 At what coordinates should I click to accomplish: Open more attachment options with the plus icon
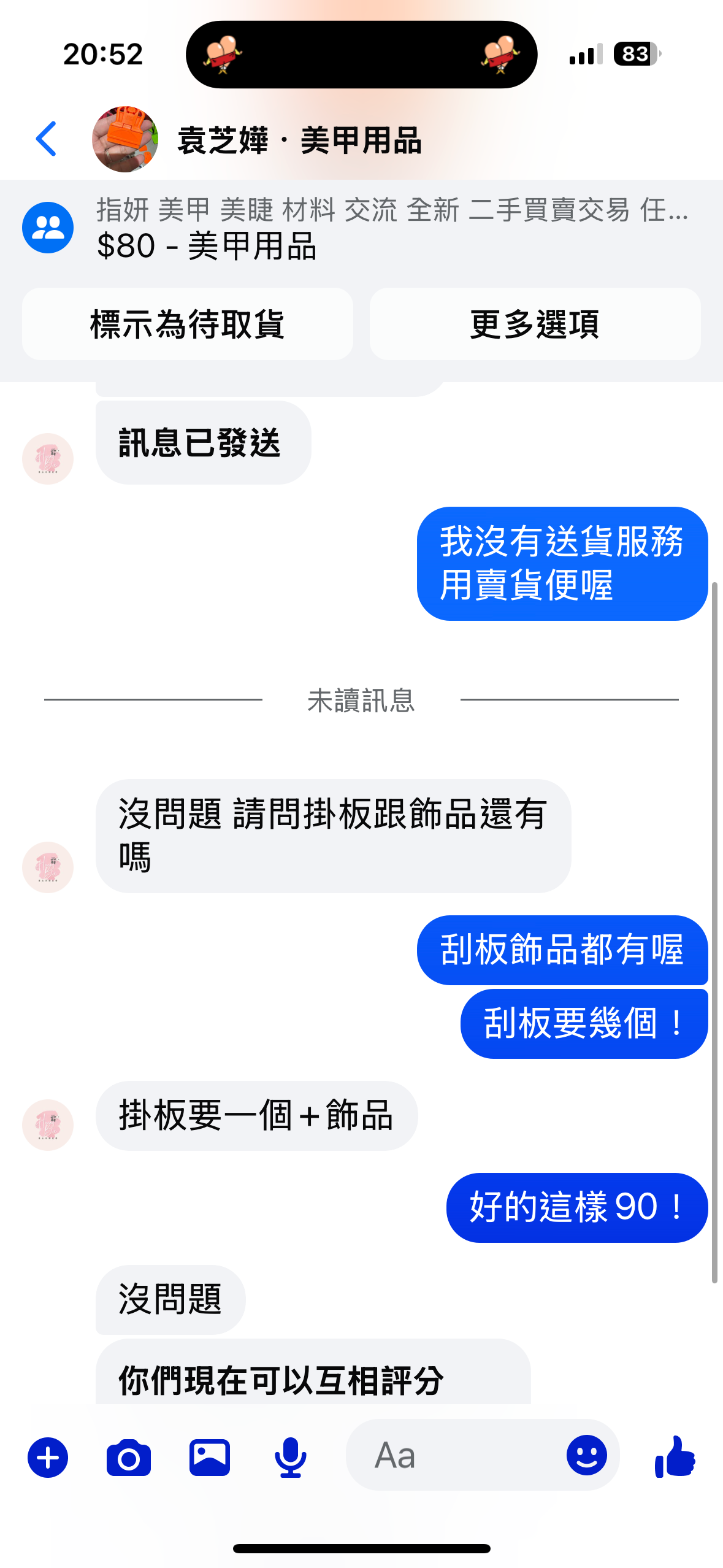pyautogui.click(x=47, y=1457)
